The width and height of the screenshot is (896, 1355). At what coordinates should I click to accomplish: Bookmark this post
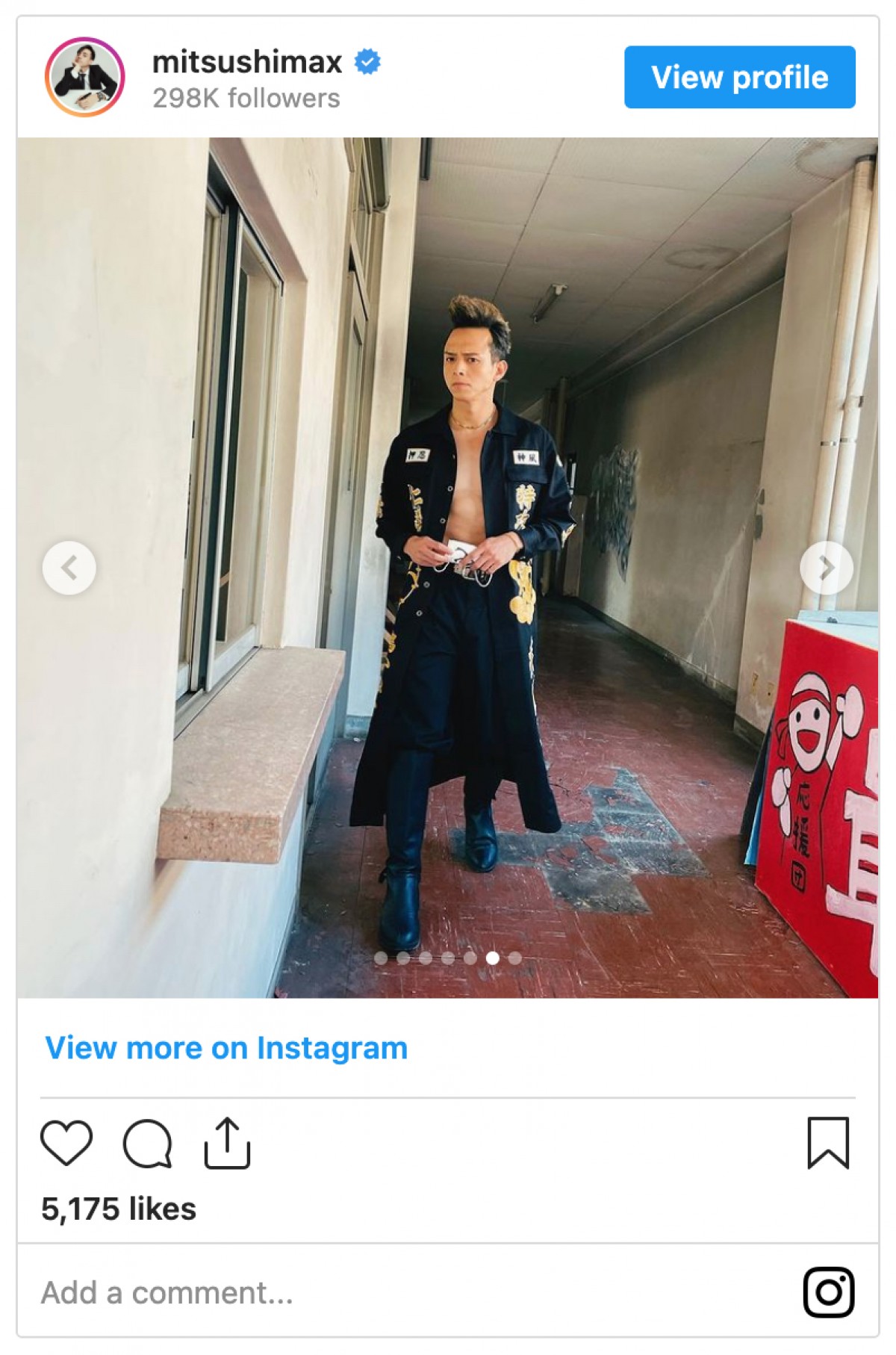828,1143
